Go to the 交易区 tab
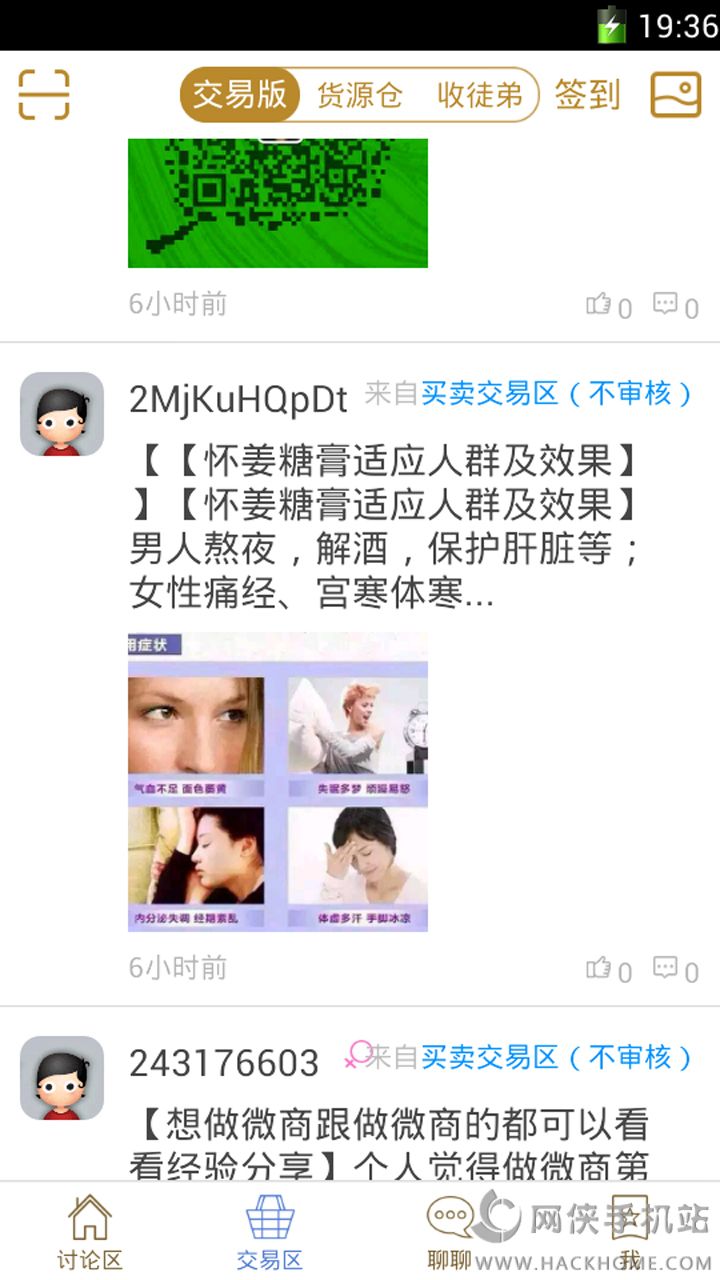This screenshot has width=720, height=1280. (270, 1232)
